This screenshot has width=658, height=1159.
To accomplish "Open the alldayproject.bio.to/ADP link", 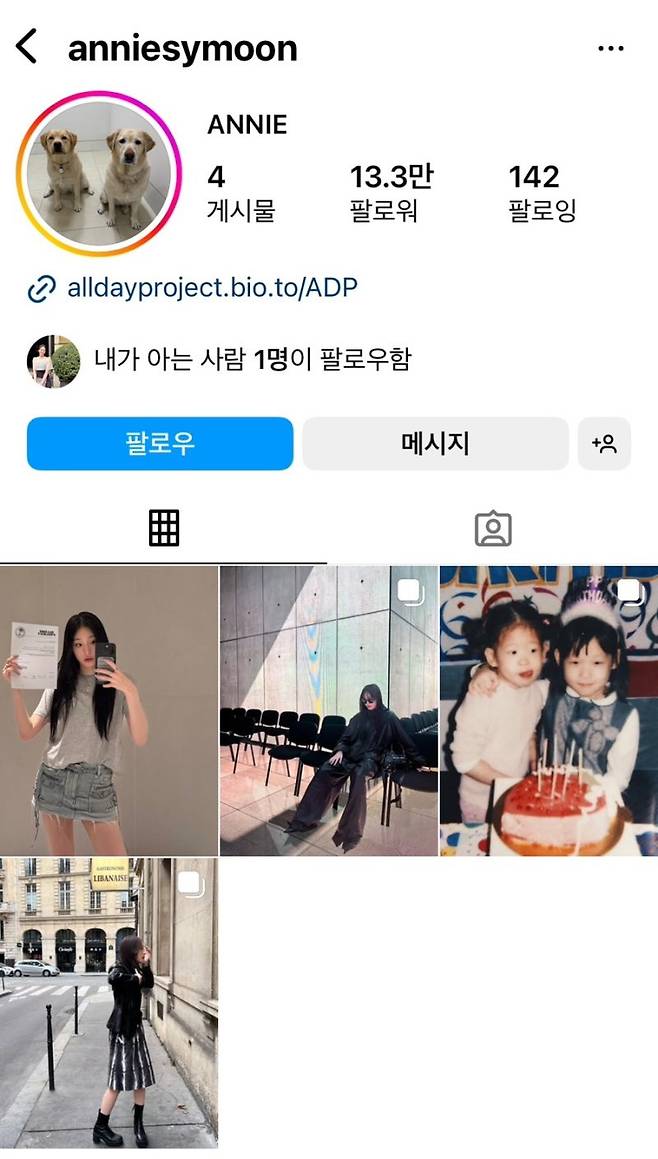I will pos(211,289).
